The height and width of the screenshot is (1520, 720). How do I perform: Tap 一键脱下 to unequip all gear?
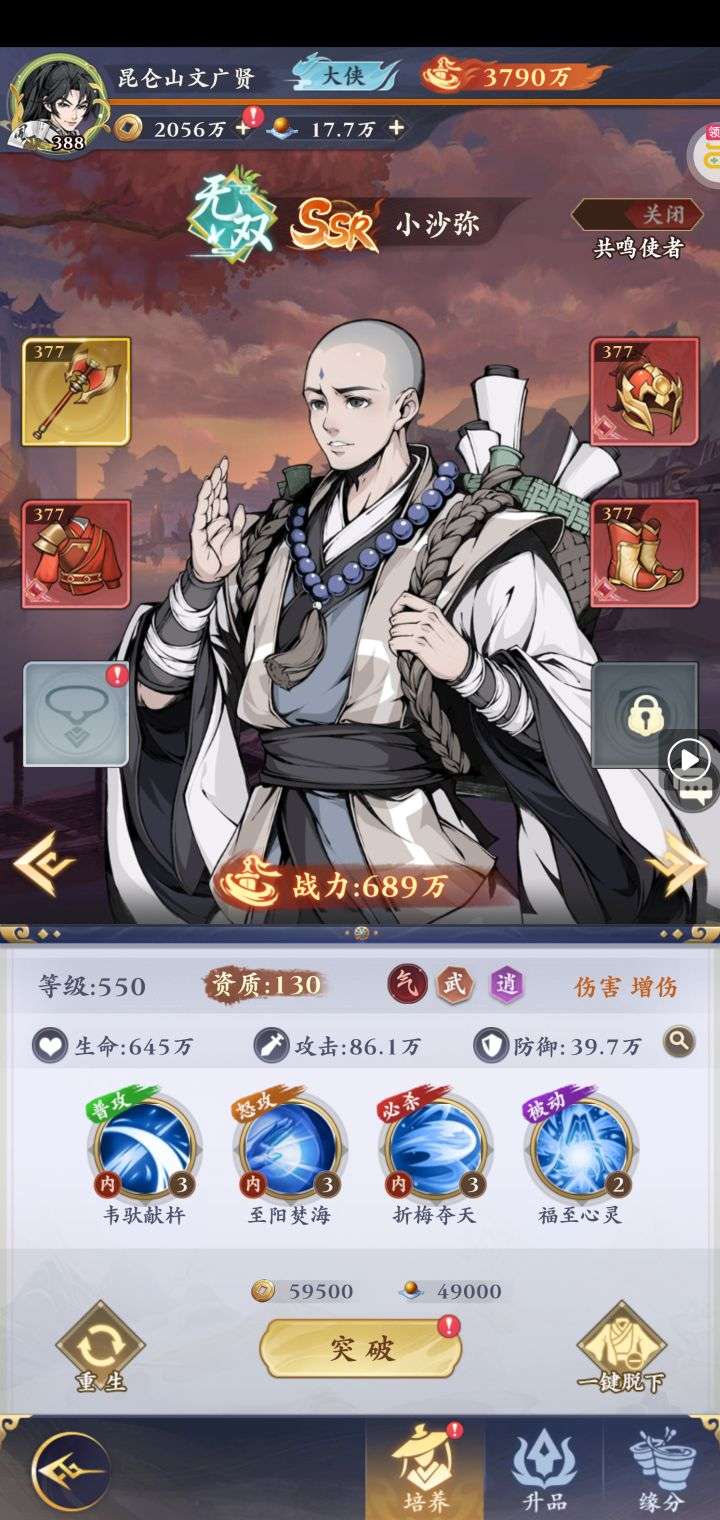point(621,1348)
